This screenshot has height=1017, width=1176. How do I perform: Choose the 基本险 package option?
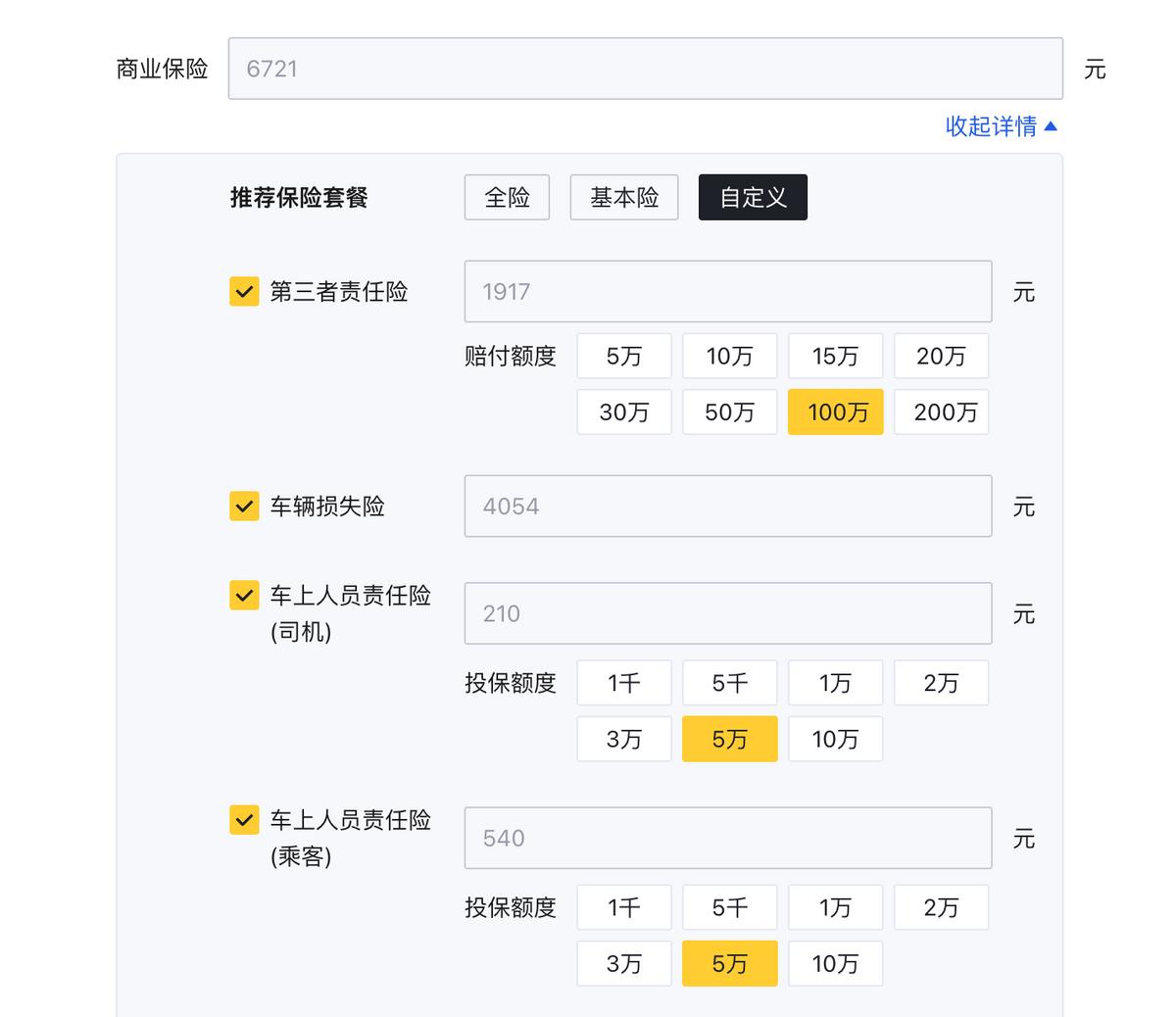tap(624, 198)
